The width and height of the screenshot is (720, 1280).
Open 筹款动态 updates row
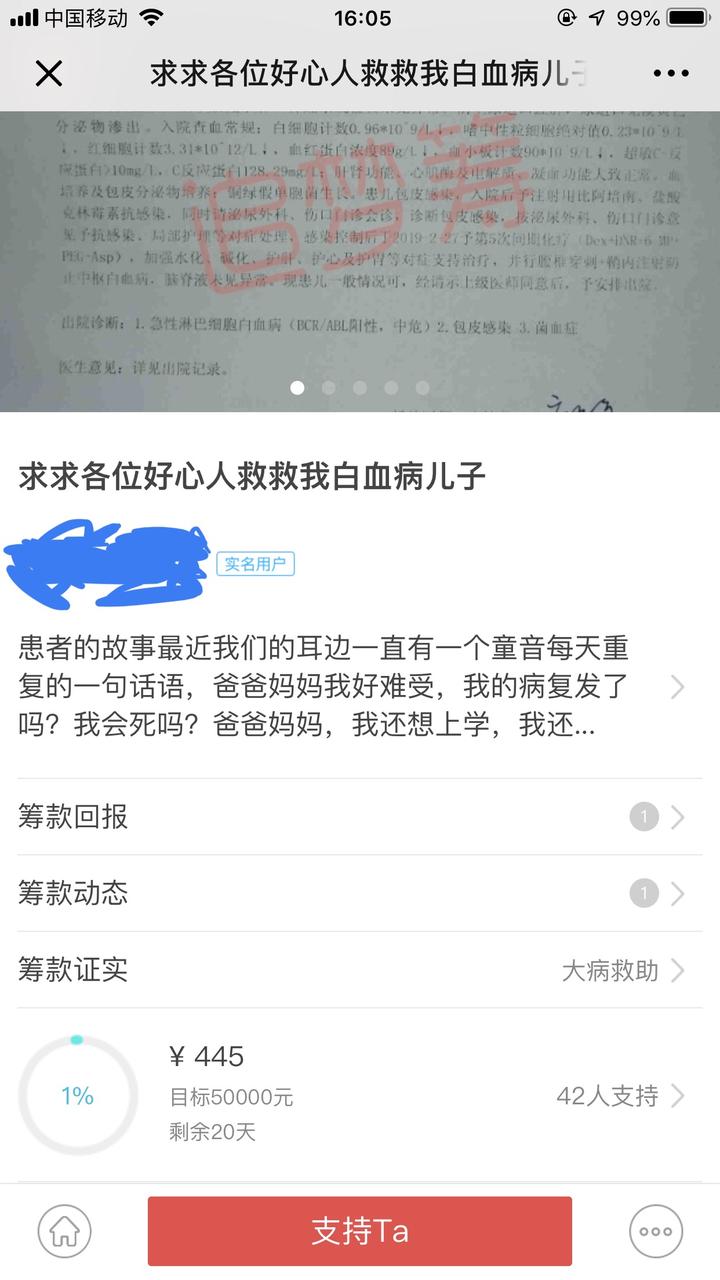pos(360,893)
